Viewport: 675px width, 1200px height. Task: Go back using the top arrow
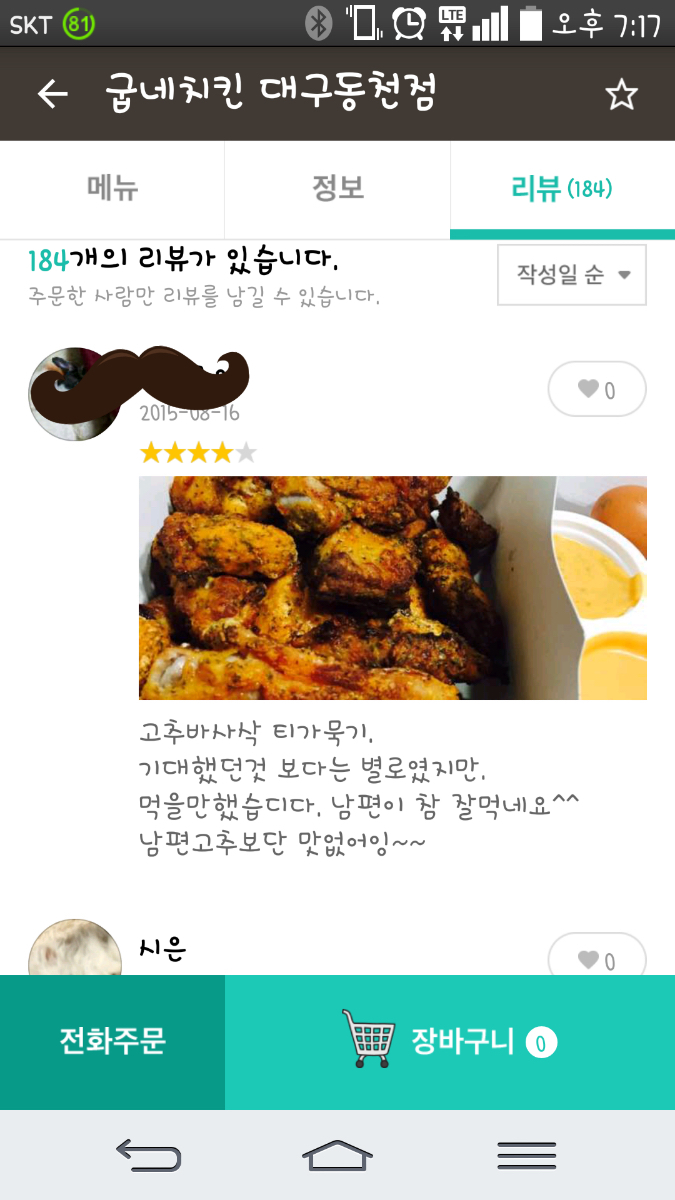52,94
